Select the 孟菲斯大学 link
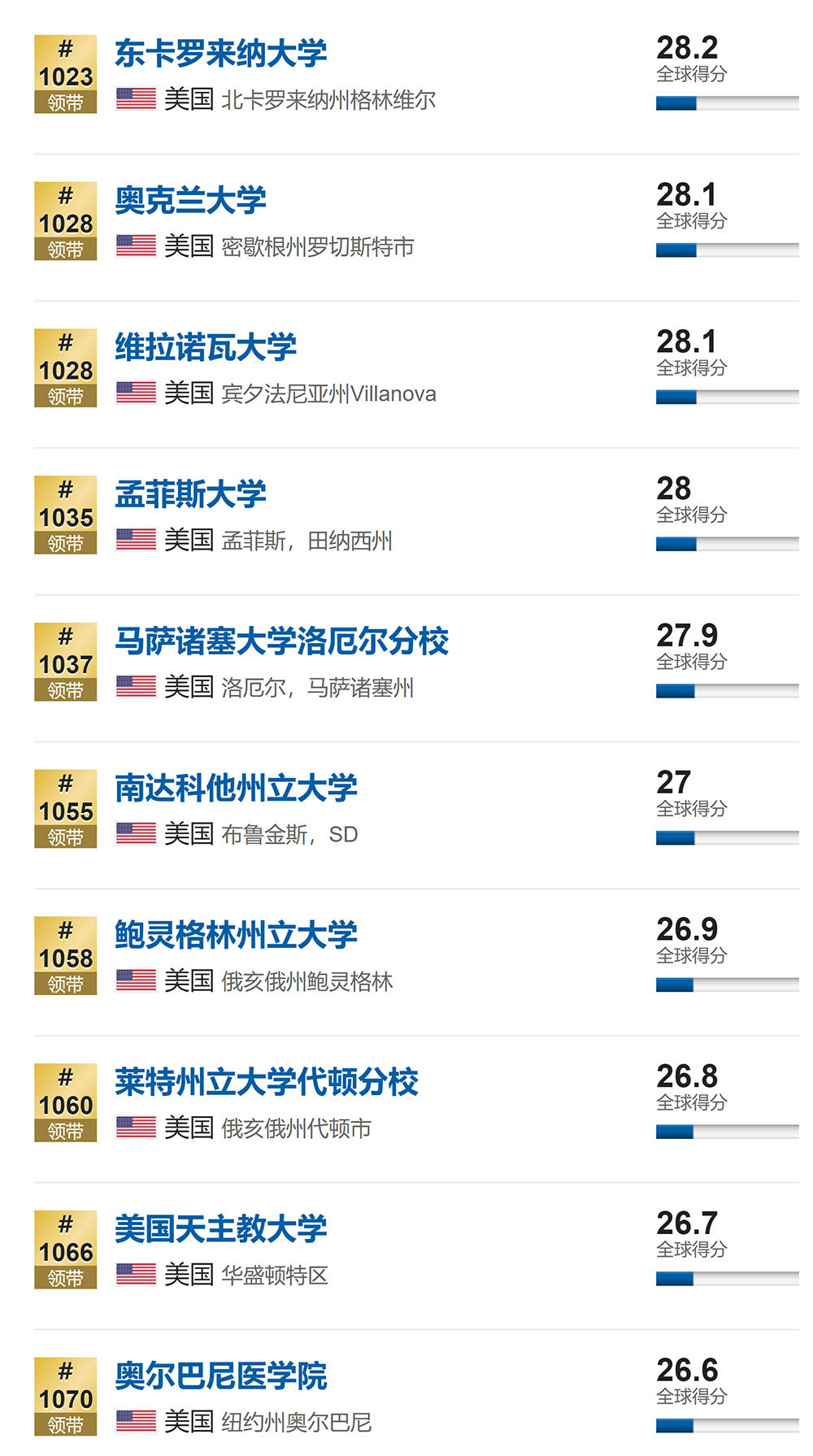813x1456 pixels. click(190, 494)
